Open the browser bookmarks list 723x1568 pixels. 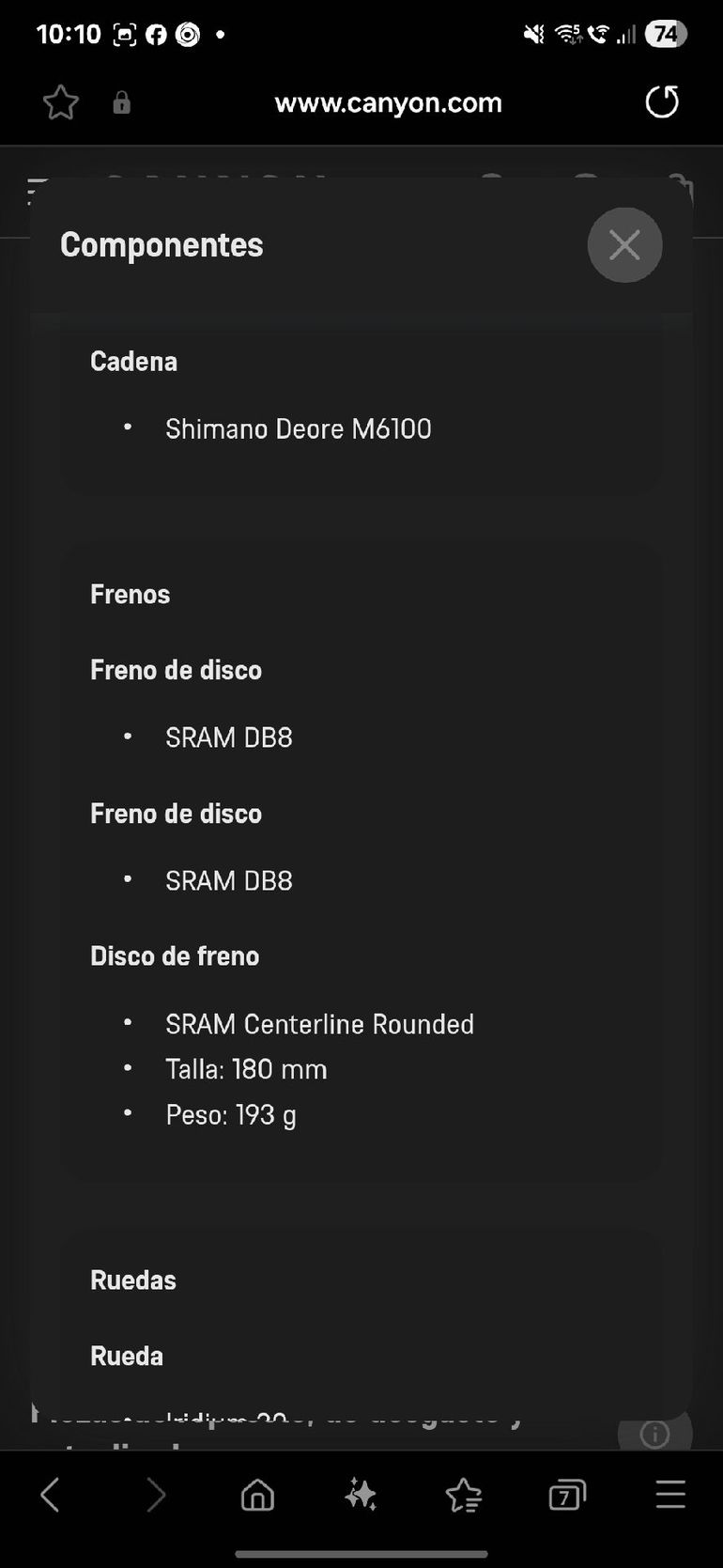click(464, 1494)
